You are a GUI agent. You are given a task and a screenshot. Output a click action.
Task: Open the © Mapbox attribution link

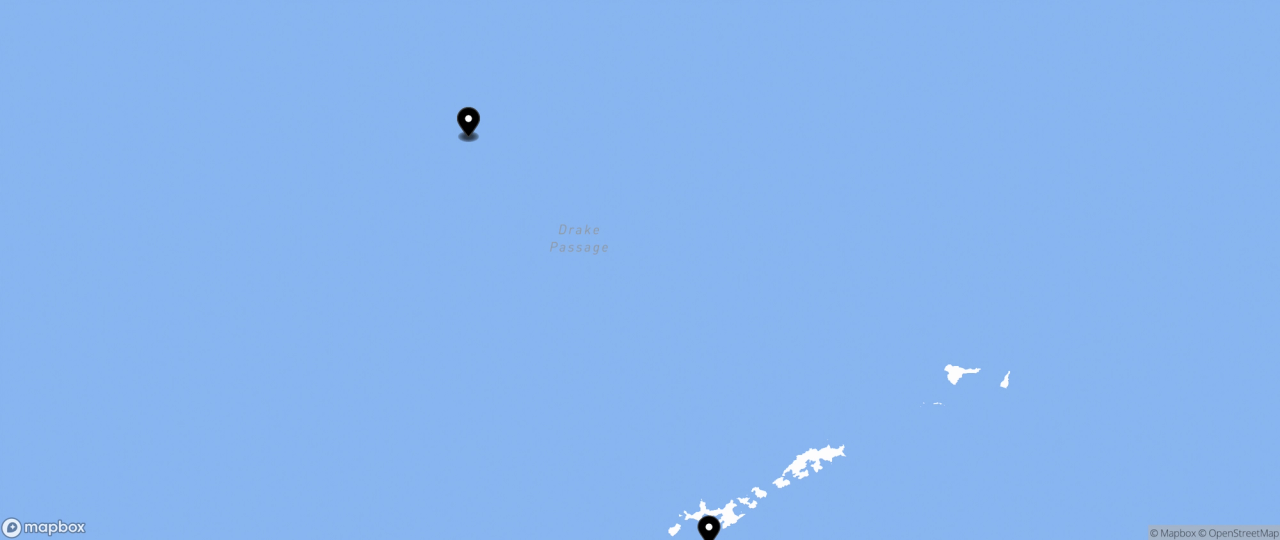pos(1172,533)
